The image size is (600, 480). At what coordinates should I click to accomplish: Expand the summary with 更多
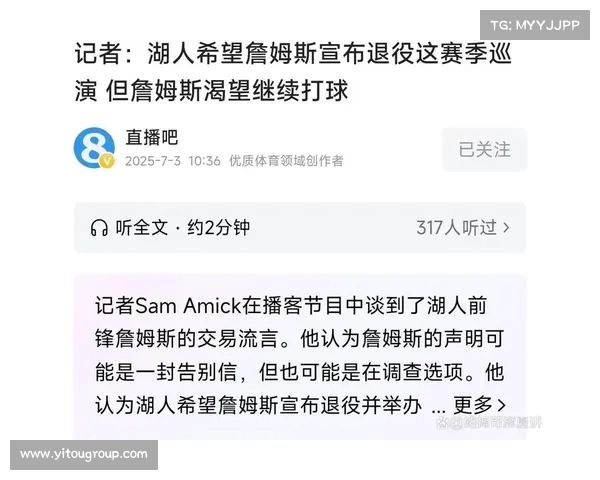tap(478, 405)
